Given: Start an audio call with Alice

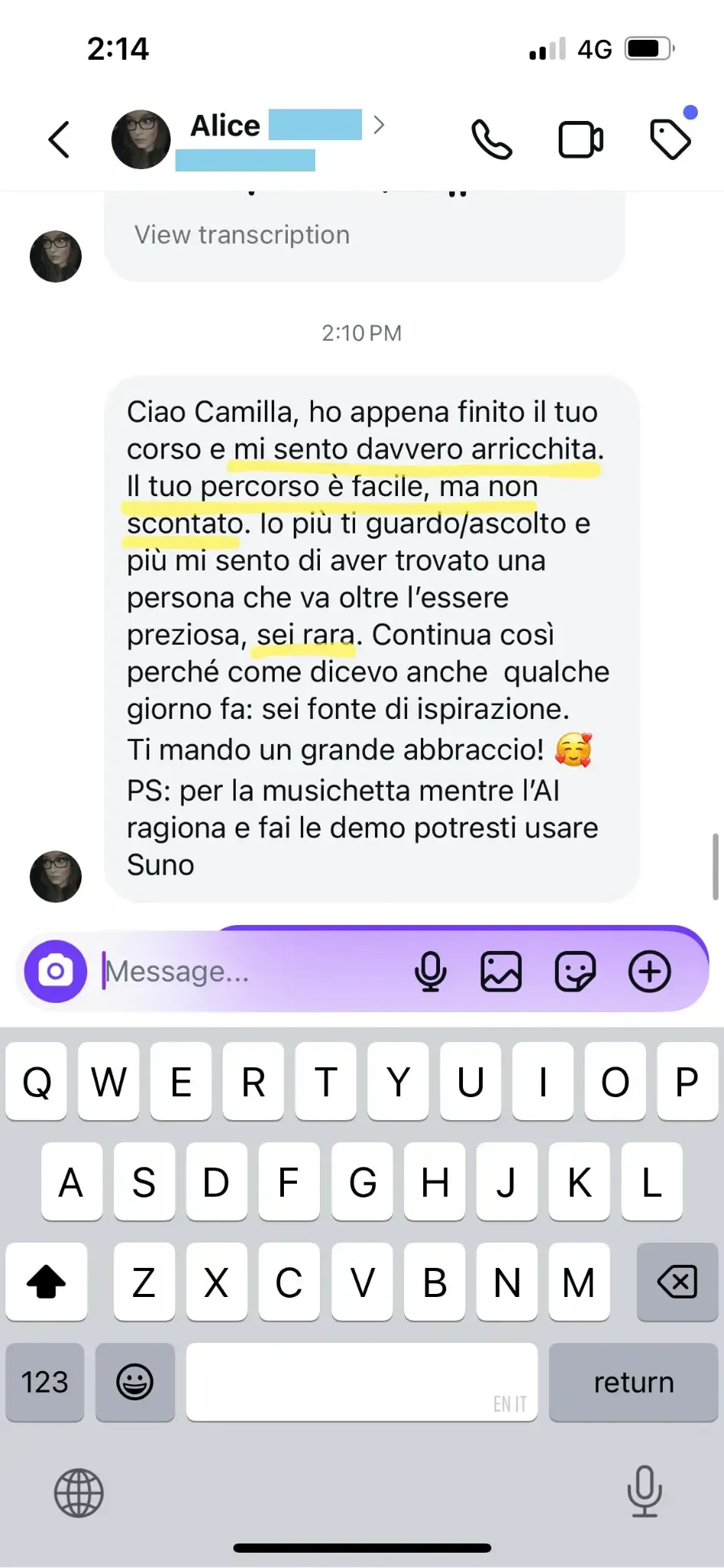Looking at the screenshot, I should click(491, 139).
